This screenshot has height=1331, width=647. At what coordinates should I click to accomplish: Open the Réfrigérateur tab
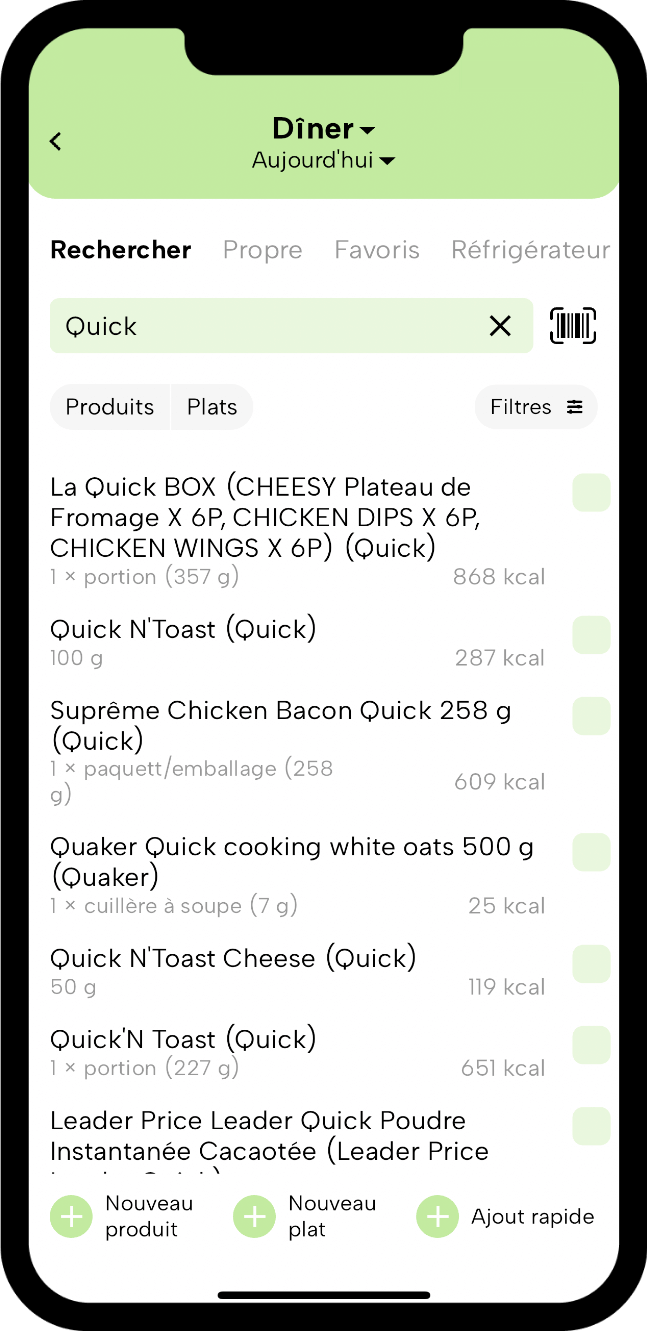click(530, 250)
